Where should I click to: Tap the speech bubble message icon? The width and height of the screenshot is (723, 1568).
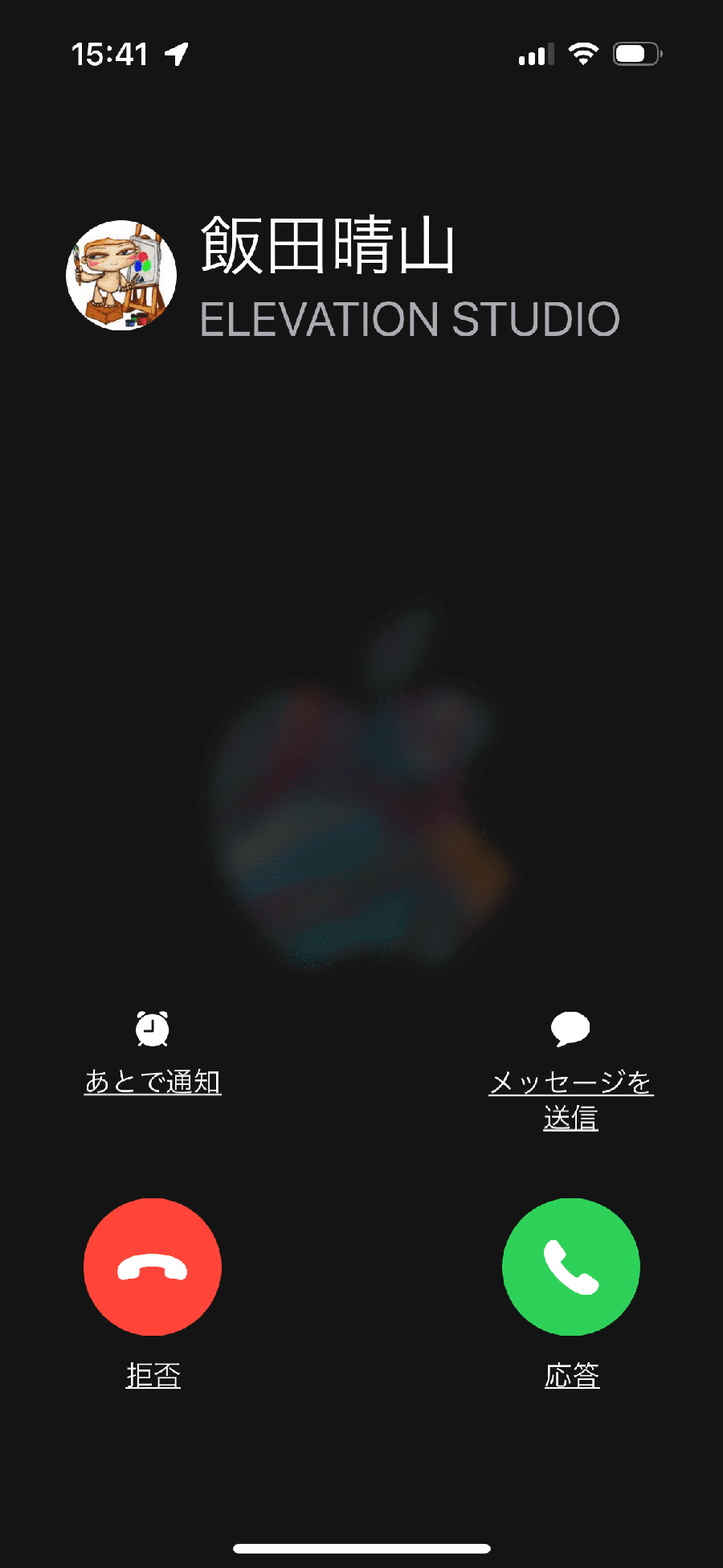571,1029
